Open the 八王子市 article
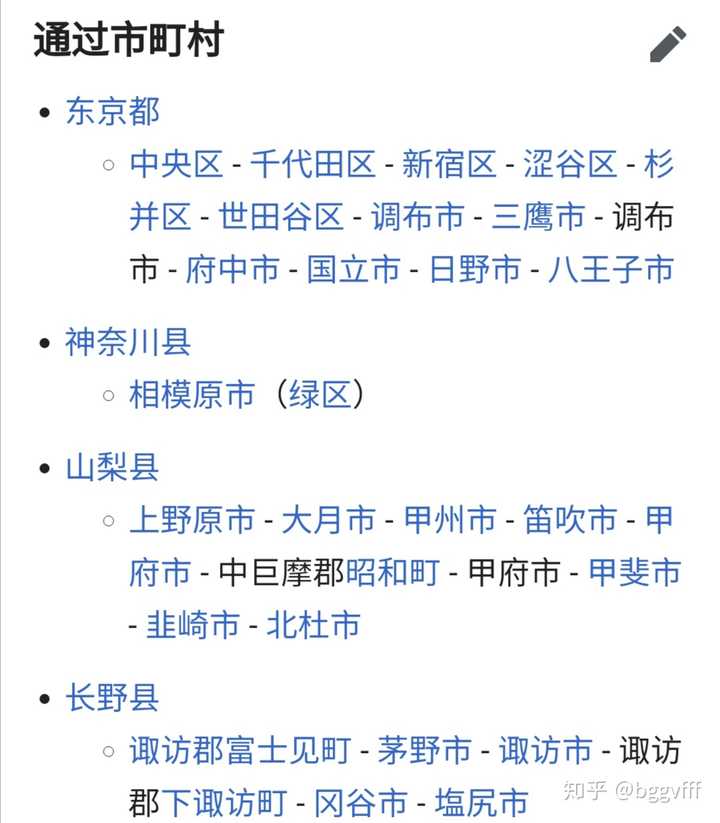Screen dimensions: 720x823 pyautogui.click(x=611, y=269)
